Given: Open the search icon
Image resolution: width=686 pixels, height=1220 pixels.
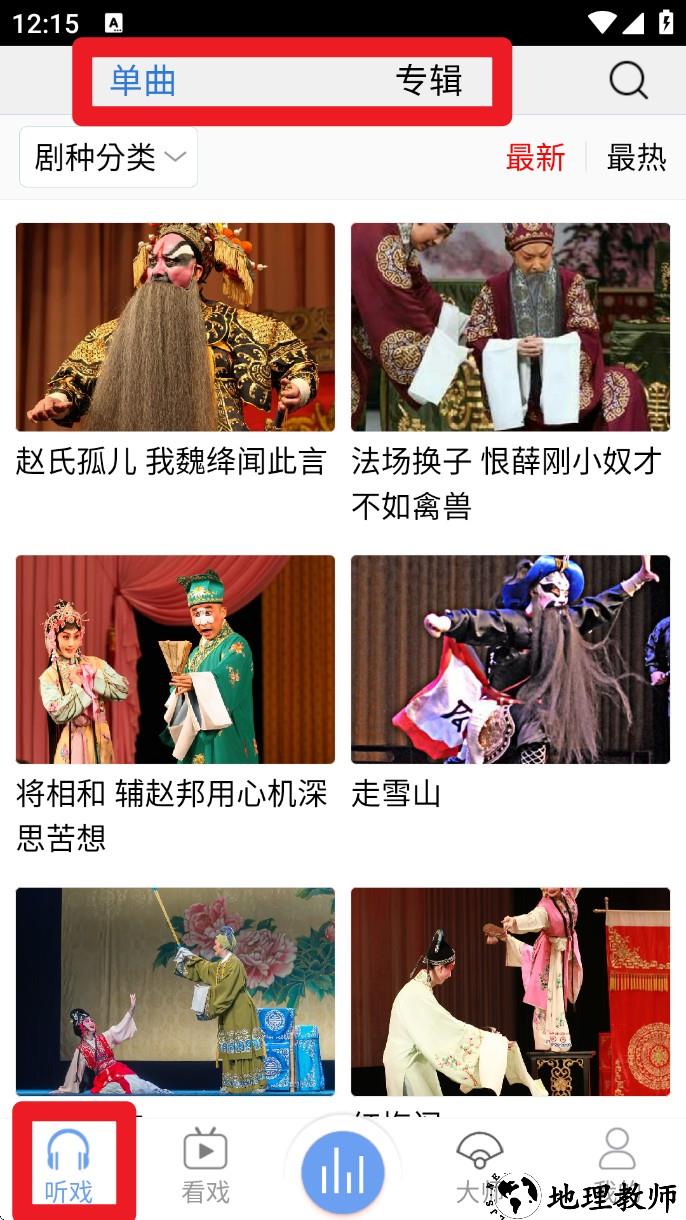Looking at the screenshot, I should (628, 80).
